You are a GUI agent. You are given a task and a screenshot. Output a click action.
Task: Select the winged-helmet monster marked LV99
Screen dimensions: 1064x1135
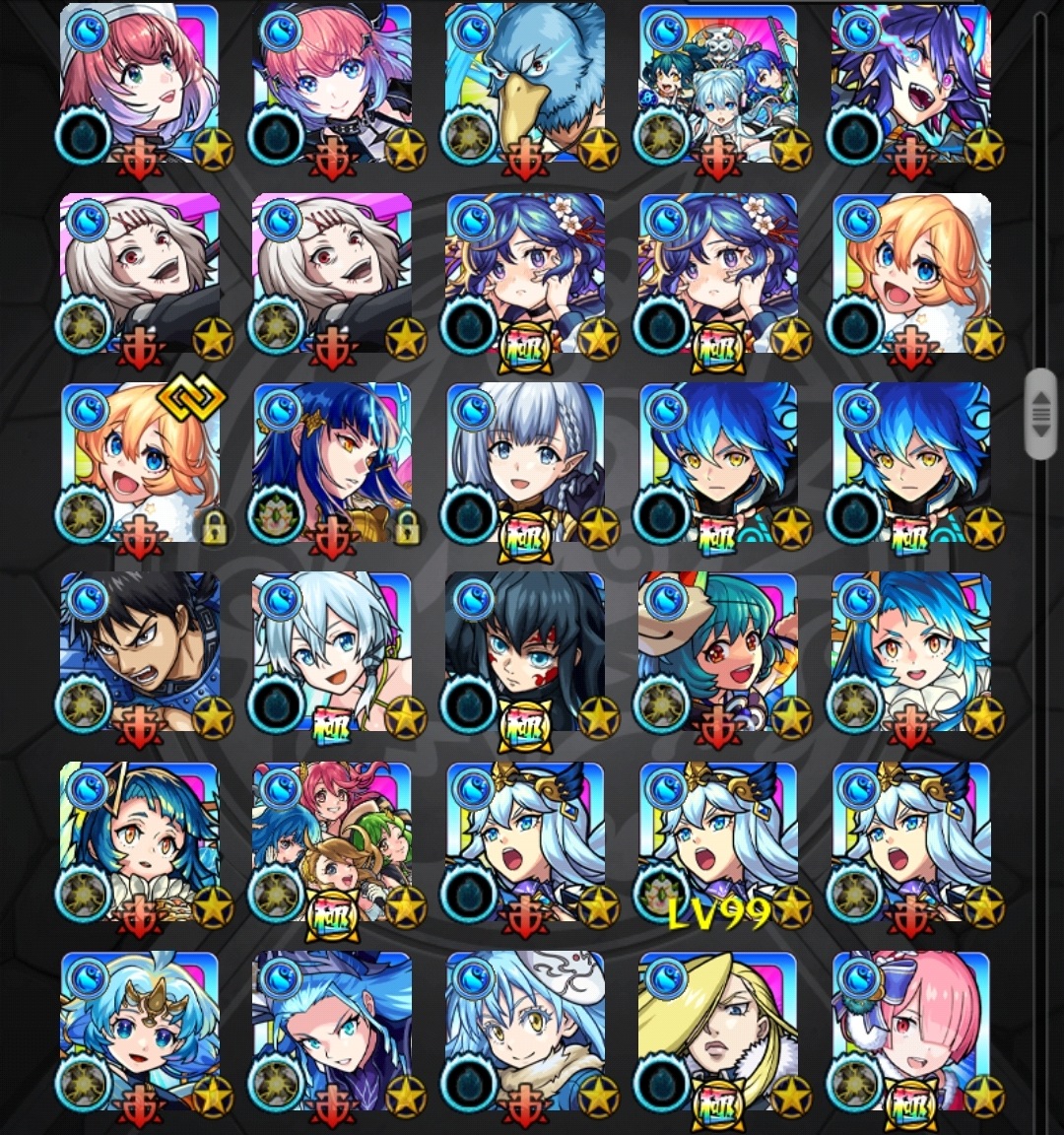[x=718, y=840]
